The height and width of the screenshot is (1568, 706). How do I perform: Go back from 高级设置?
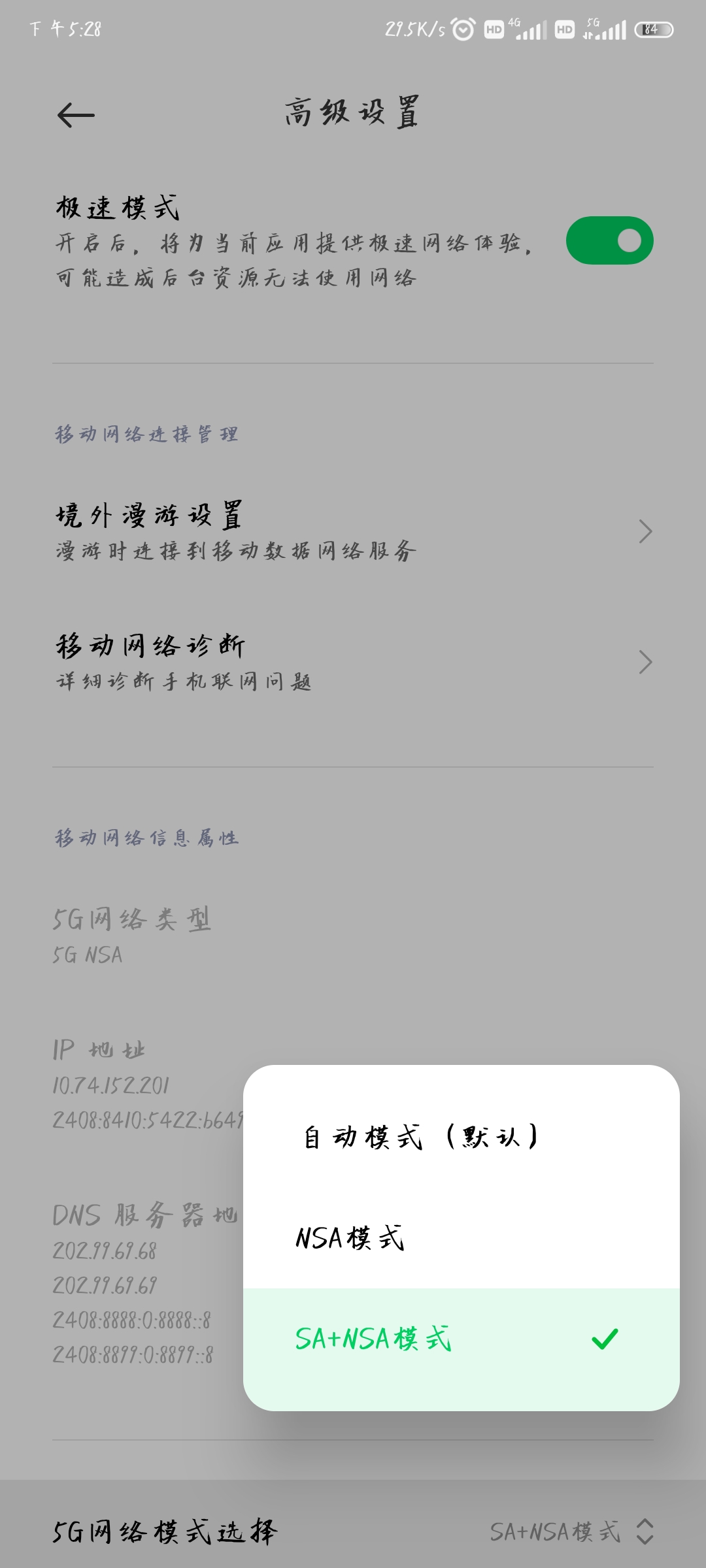point(76,116)
